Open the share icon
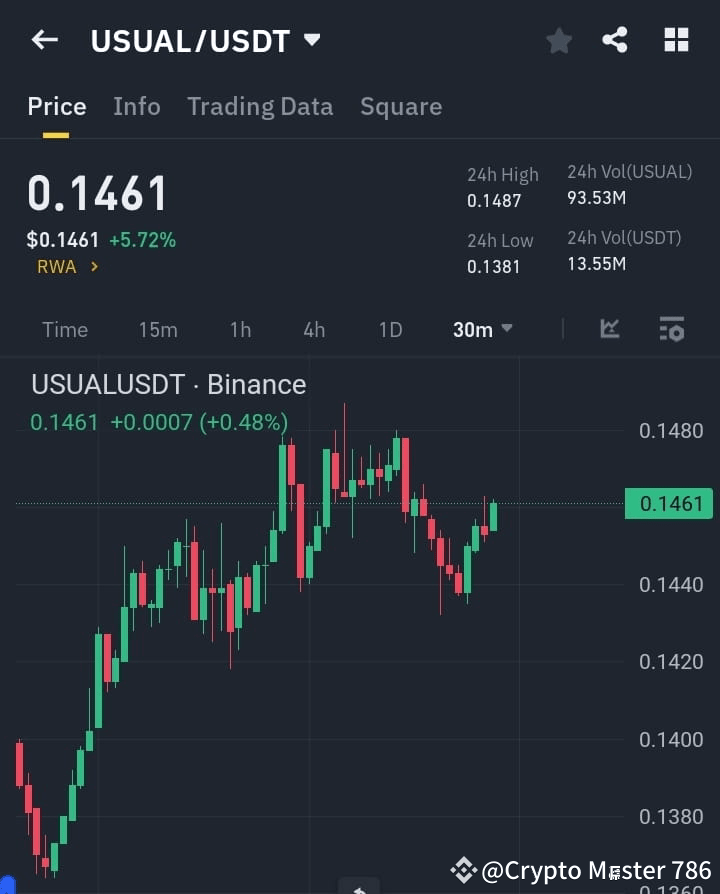The height and width of the screenshot is (894, 720). coord(615,40)
